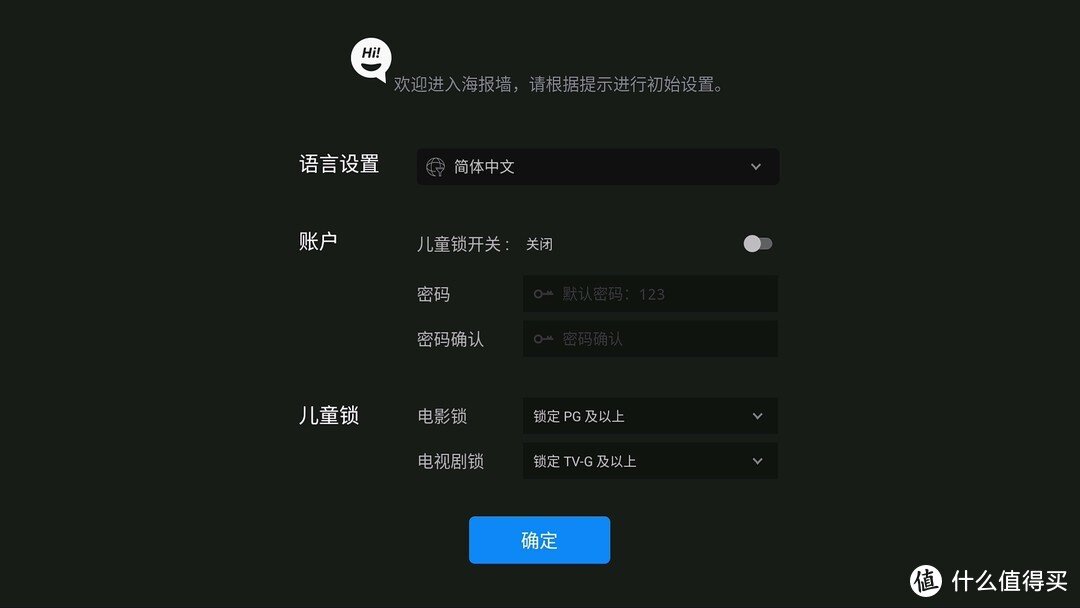
Task: Turn on the 儿童锁开关 switch
Action: click(x=758, y=244)
